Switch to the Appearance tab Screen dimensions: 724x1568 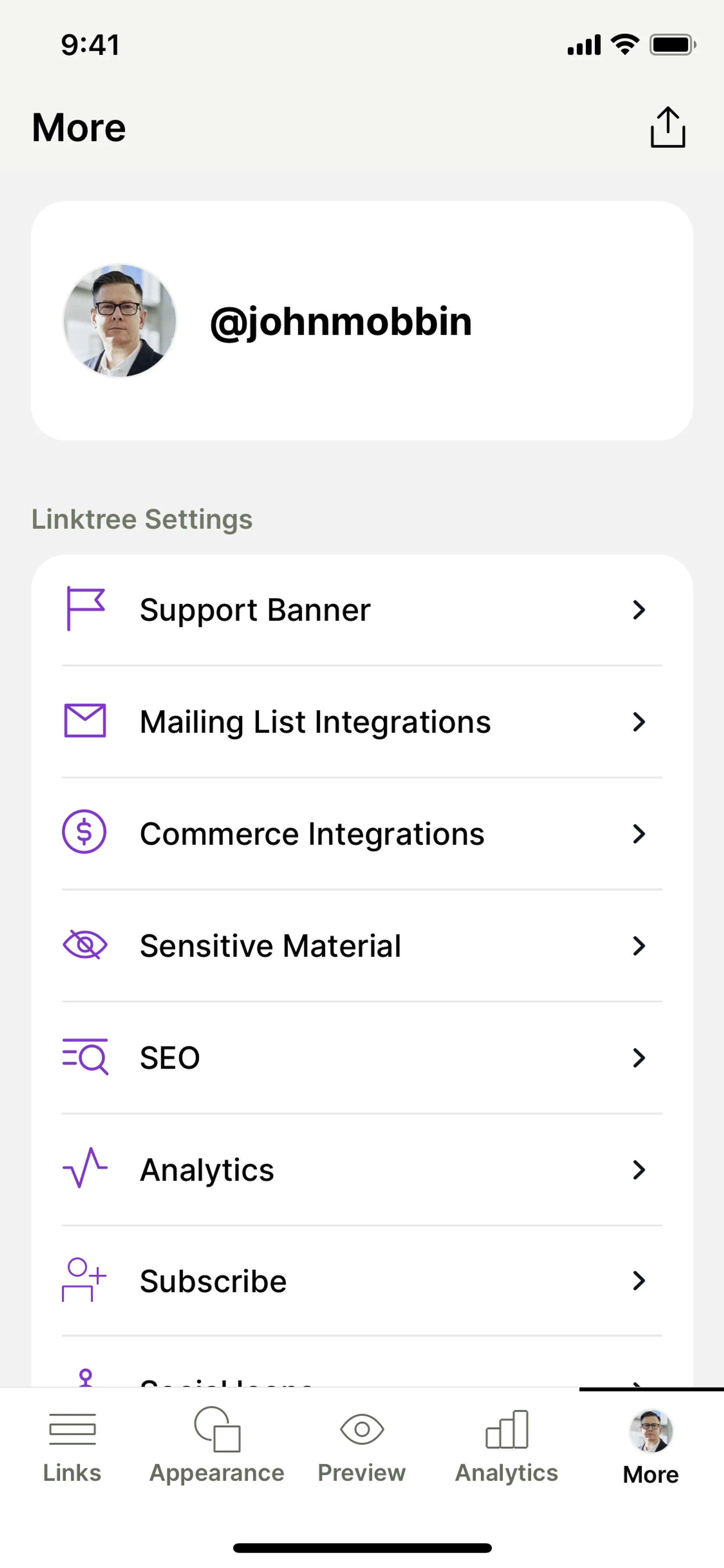click(x=216, y=1446)
